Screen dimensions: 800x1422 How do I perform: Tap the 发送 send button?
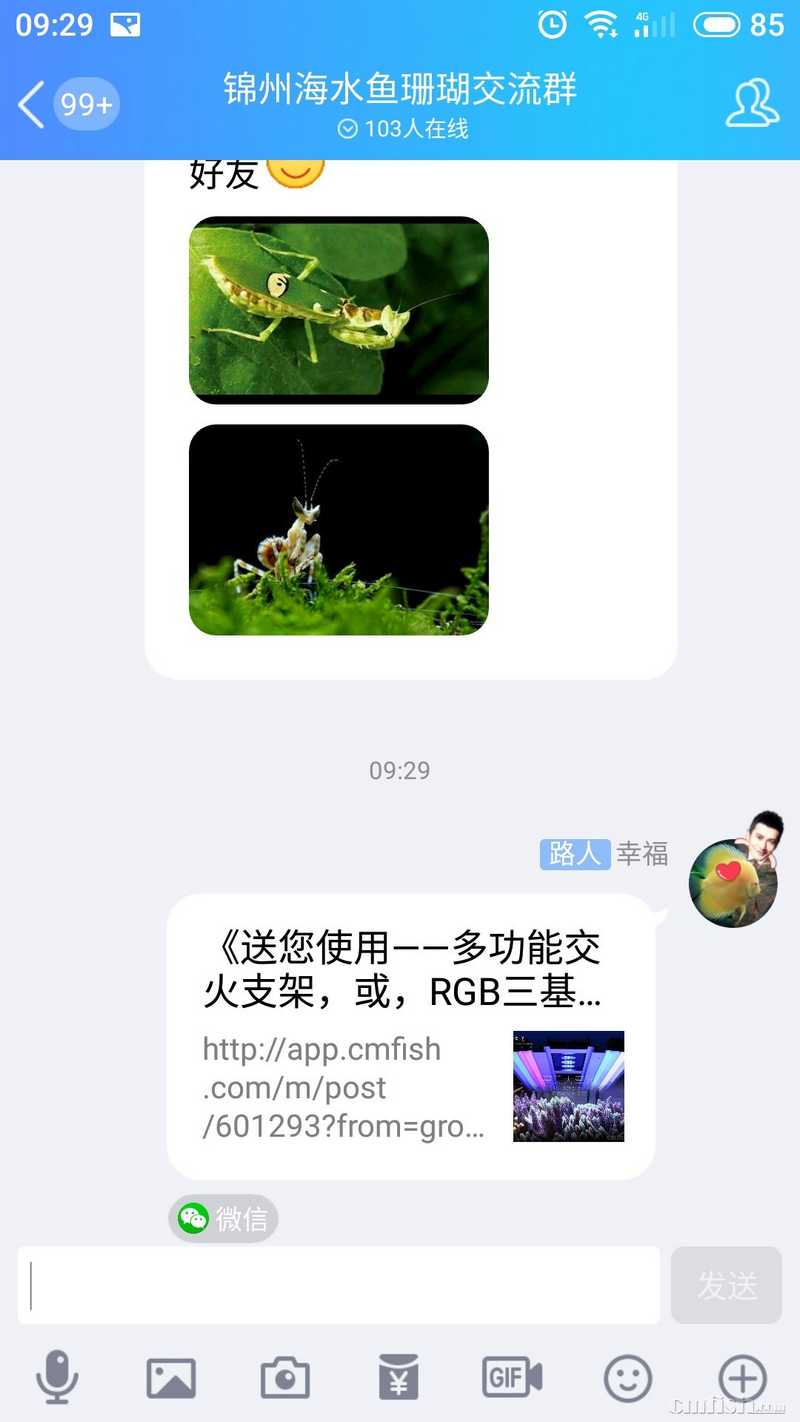pyautogui.click(x=726, y=1285)
